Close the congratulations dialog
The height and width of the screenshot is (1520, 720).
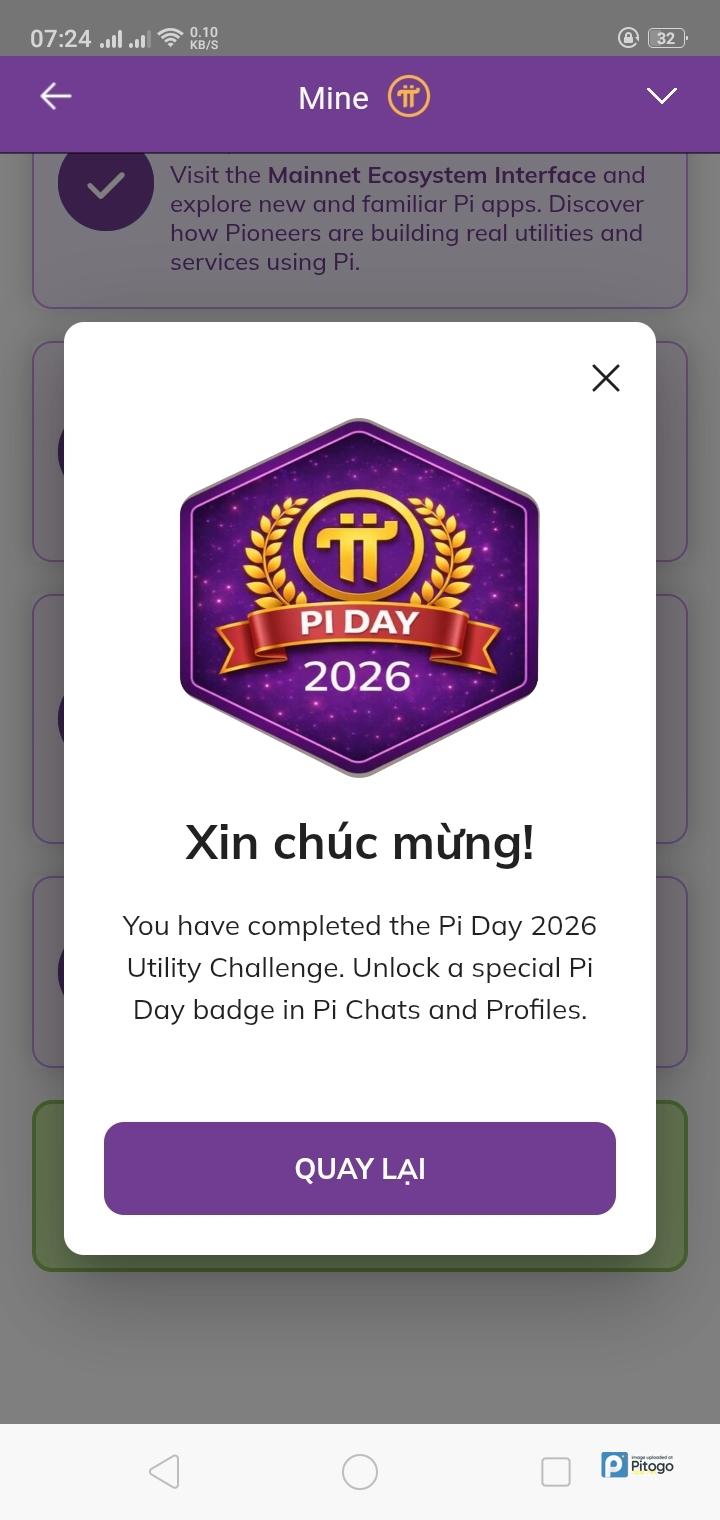pos(606,378)
